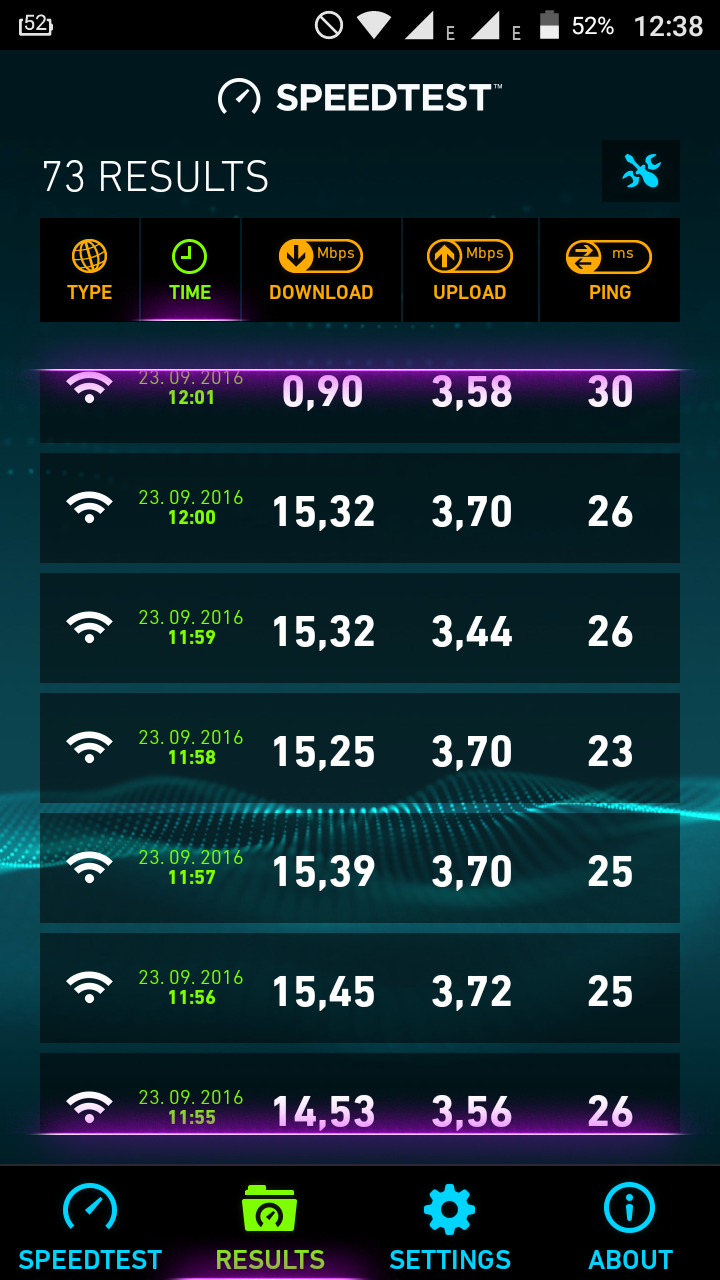Viewport: 720px width, 1280px height.
Task: Open the 11:56 test result
Action: 360,988
